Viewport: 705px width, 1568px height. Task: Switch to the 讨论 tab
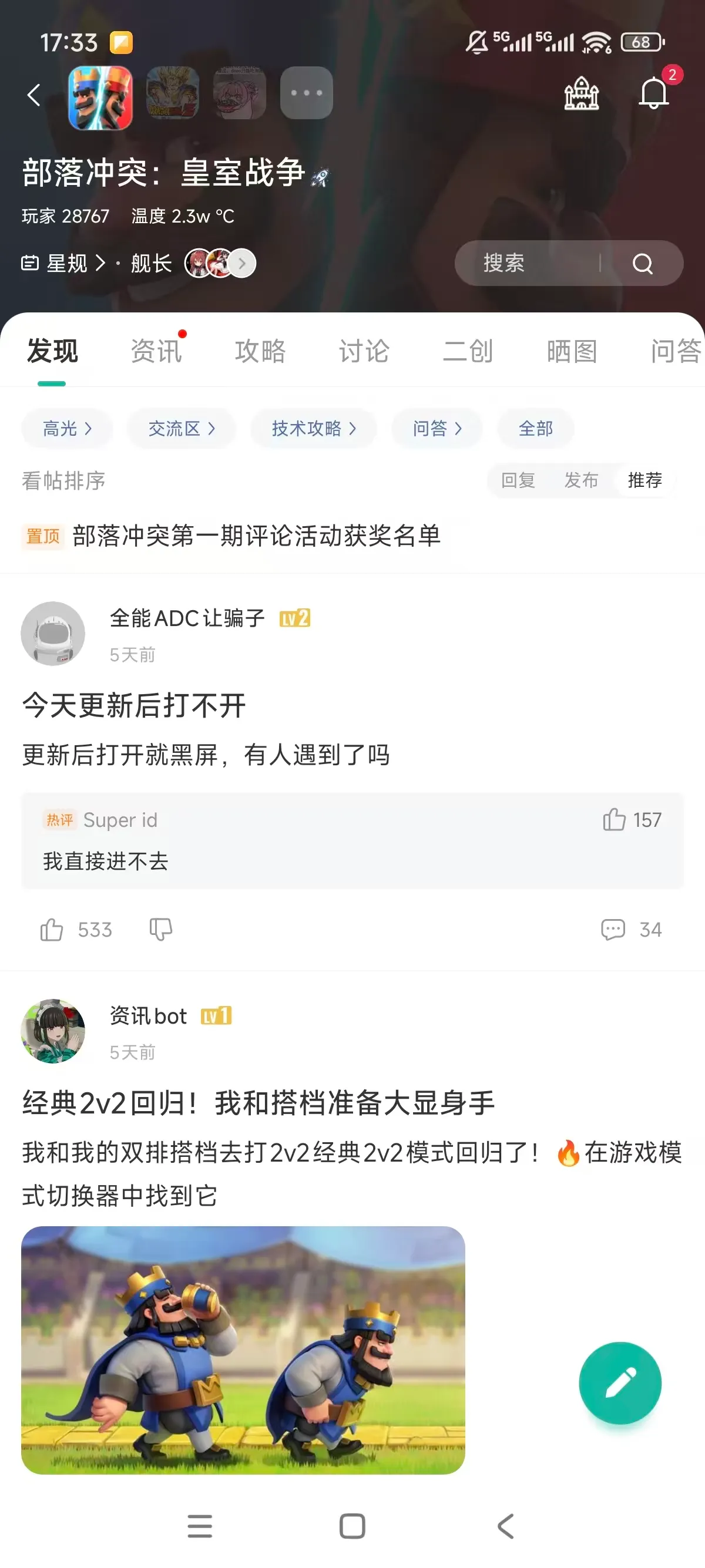tap(362, 351)
